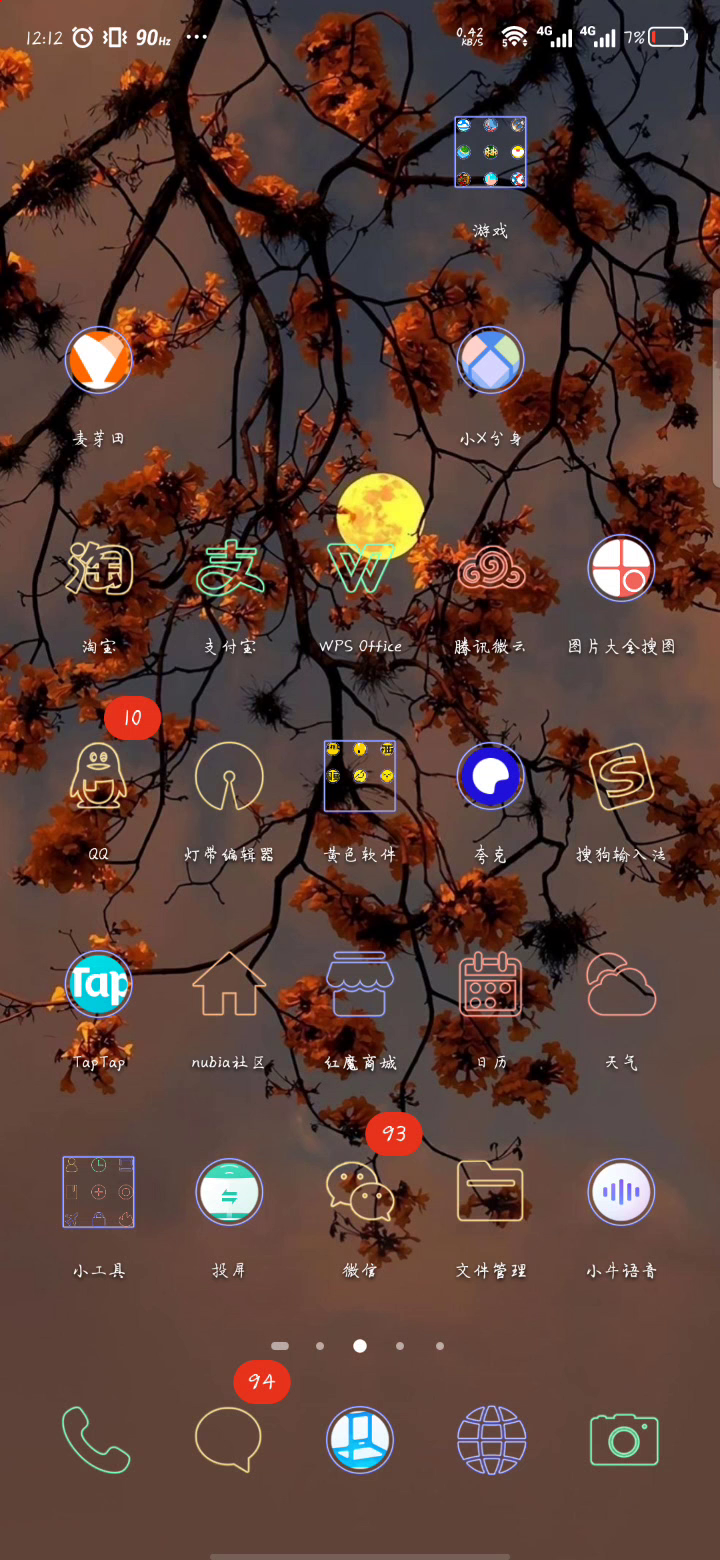Image resolution: width=720 pixels, height=1560 pixels.
Task: Open the 淘宝 Taobao app
Action: [99, 570]
